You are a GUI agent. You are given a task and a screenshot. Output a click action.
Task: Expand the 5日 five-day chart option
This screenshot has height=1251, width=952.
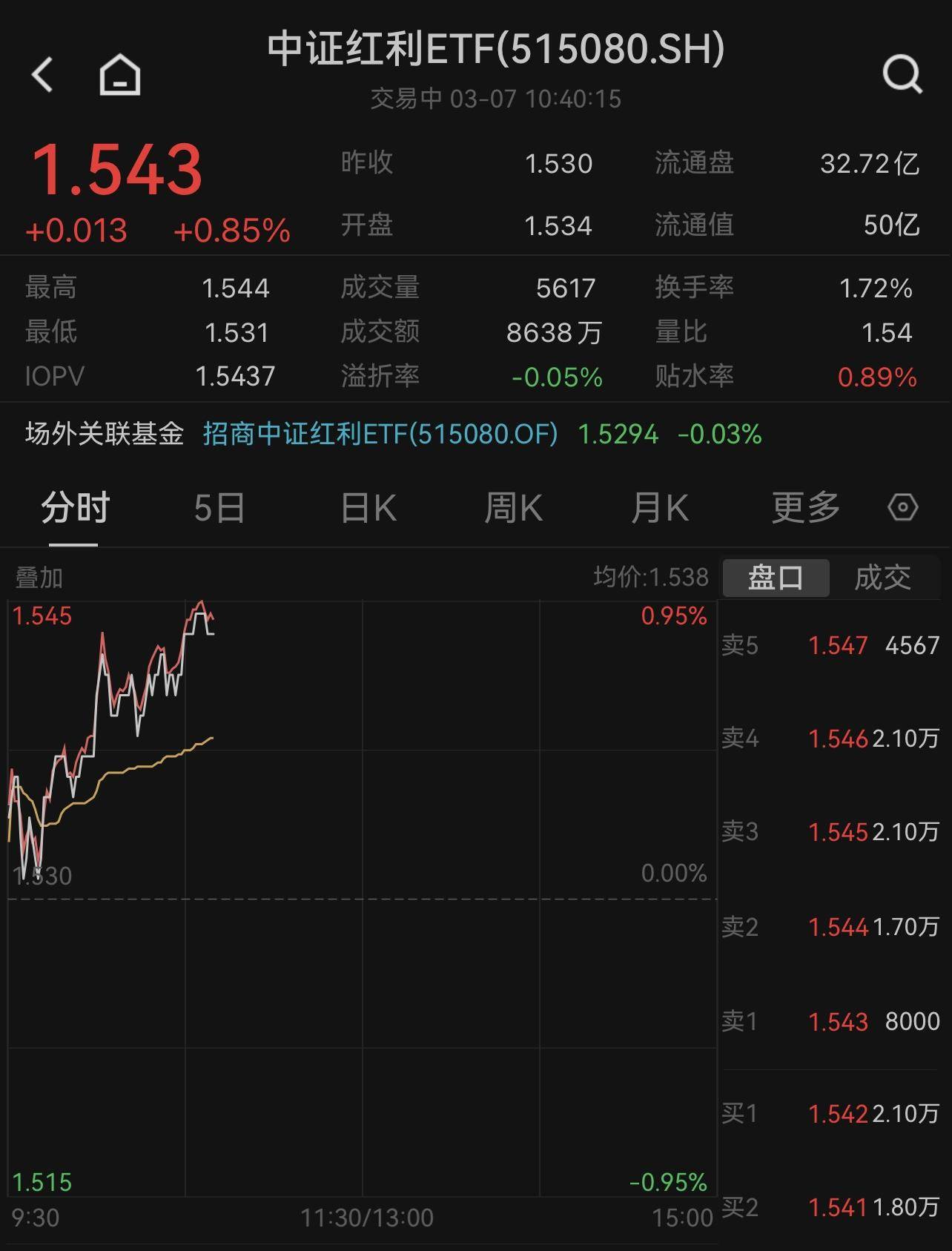coord(219,507)
